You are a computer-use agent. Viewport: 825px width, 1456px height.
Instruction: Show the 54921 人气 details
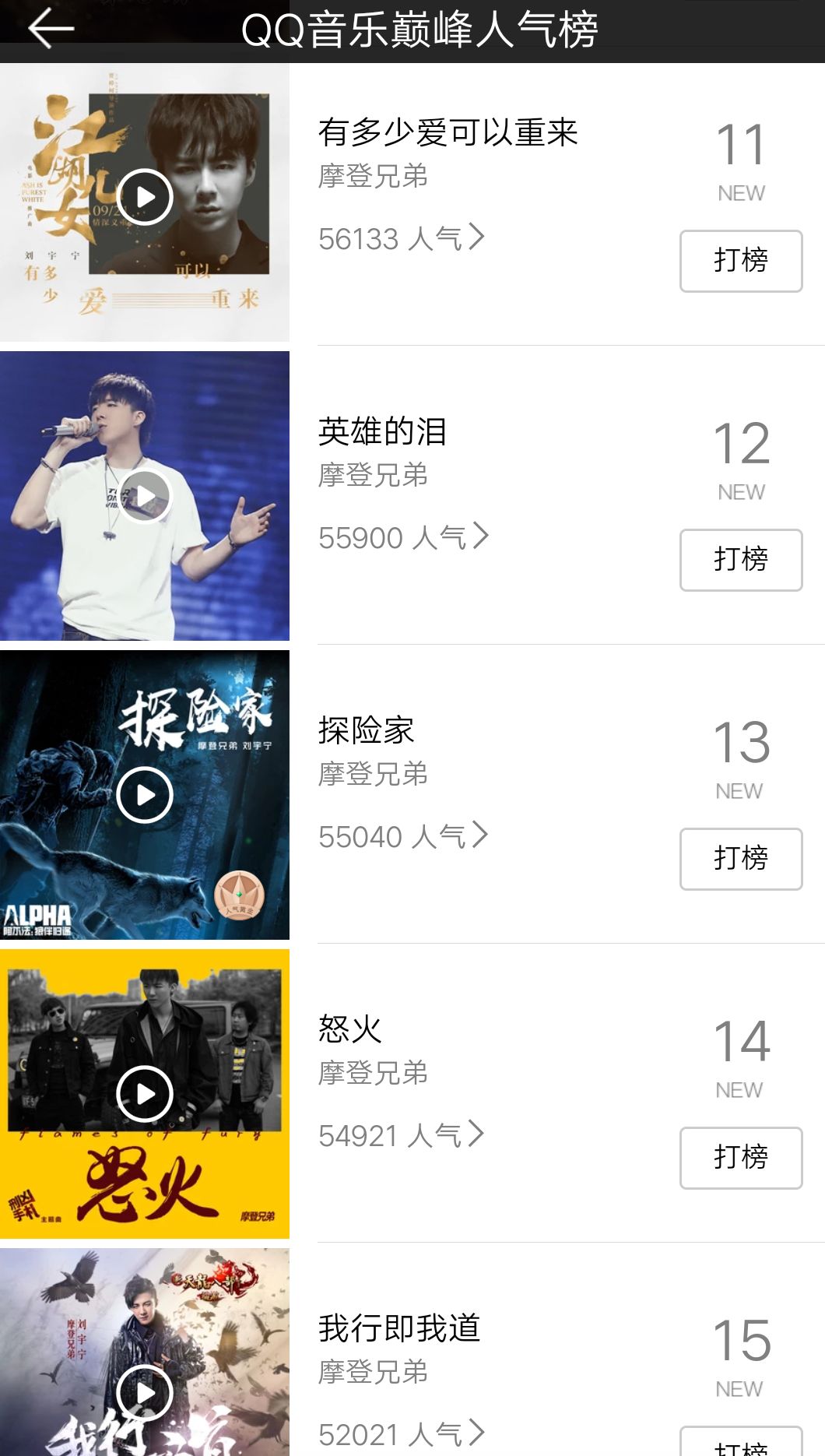tap(401, 1135)
